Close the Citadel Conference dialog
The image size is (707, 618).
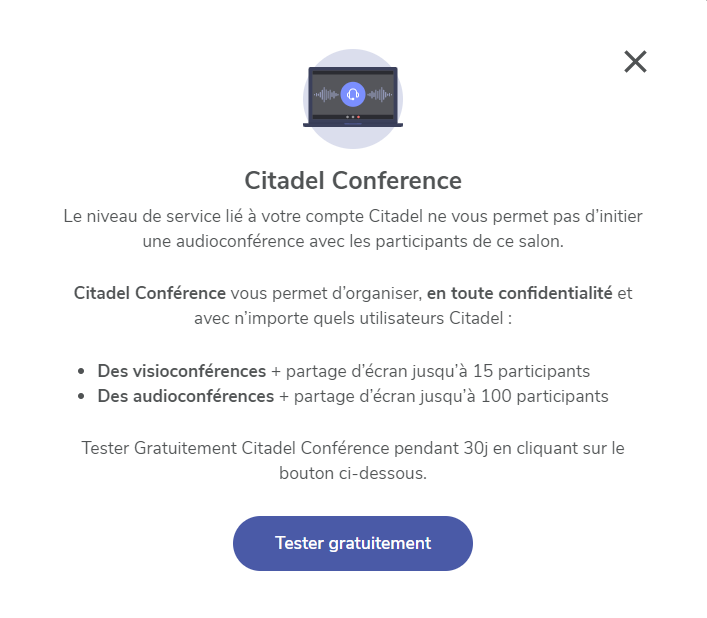point(635,62)
